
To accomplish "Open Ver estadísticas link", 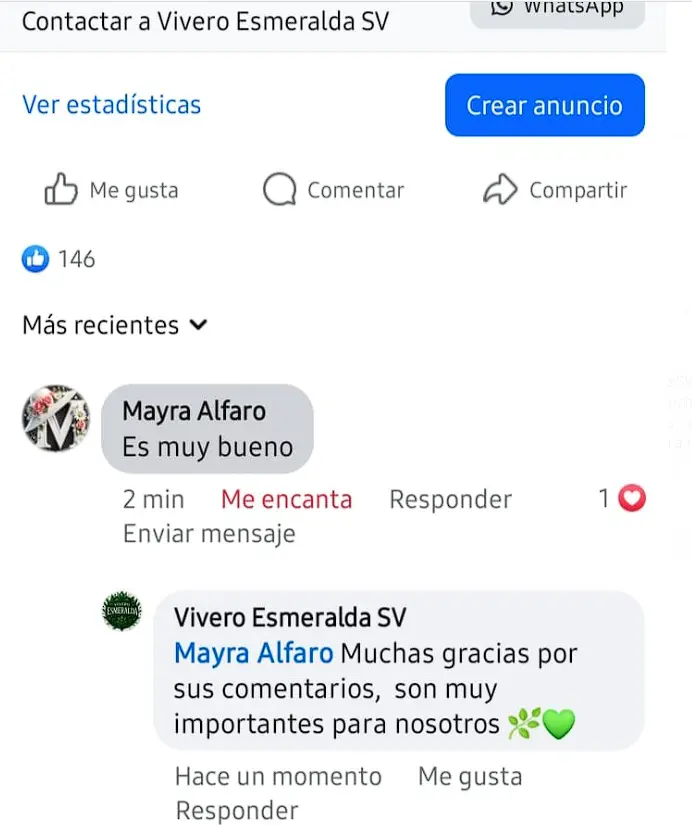I will coord(111,105).
